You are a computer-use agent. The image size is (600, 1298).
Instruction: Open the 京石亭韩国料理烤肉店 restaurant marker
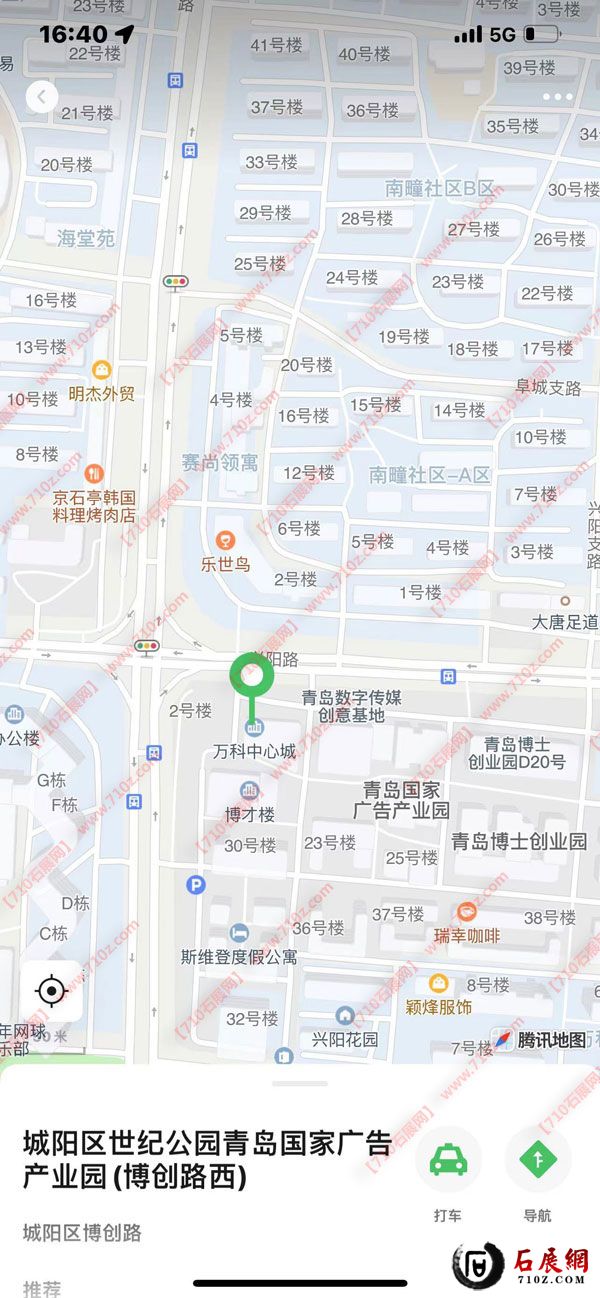(94, 472)
